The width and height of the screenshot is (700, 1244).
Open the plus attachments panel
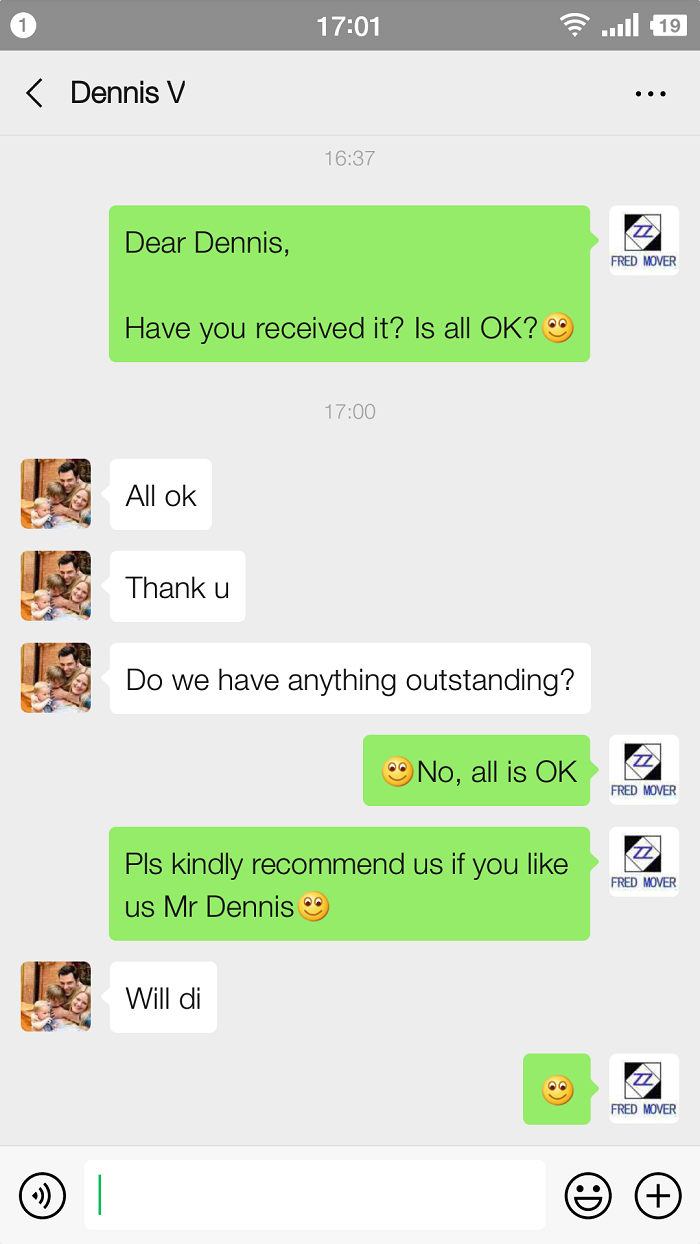coord(658,1195)
